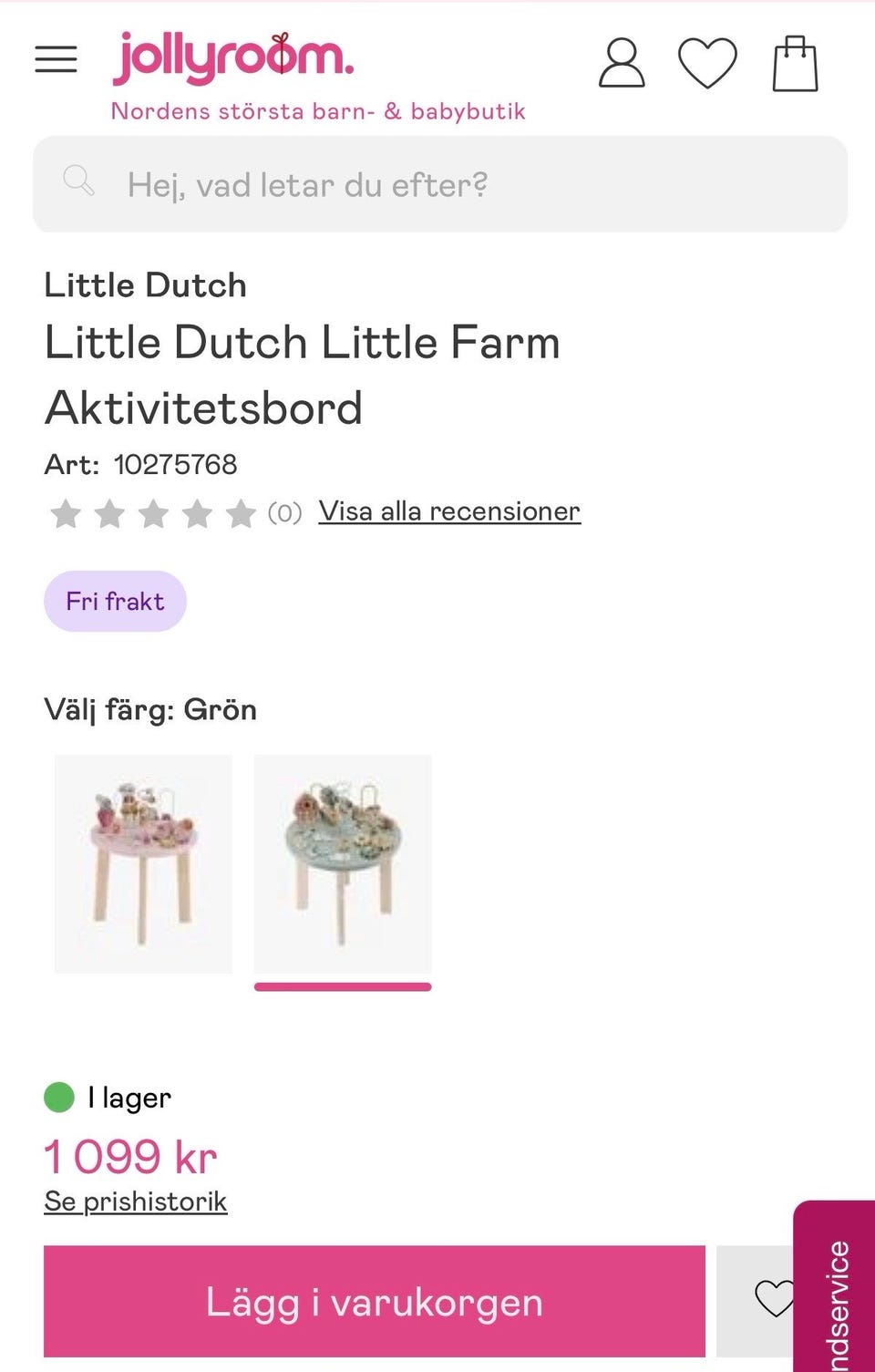Select the green activity table color

click(343, 863)
